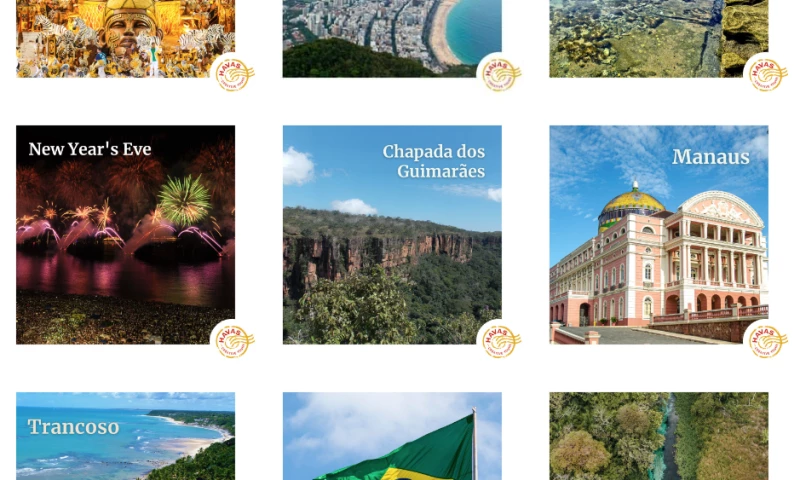The width and height of the screenshot is (800, 480).
Task: View the Chapada dos Guimarães post
Action: 392,235
